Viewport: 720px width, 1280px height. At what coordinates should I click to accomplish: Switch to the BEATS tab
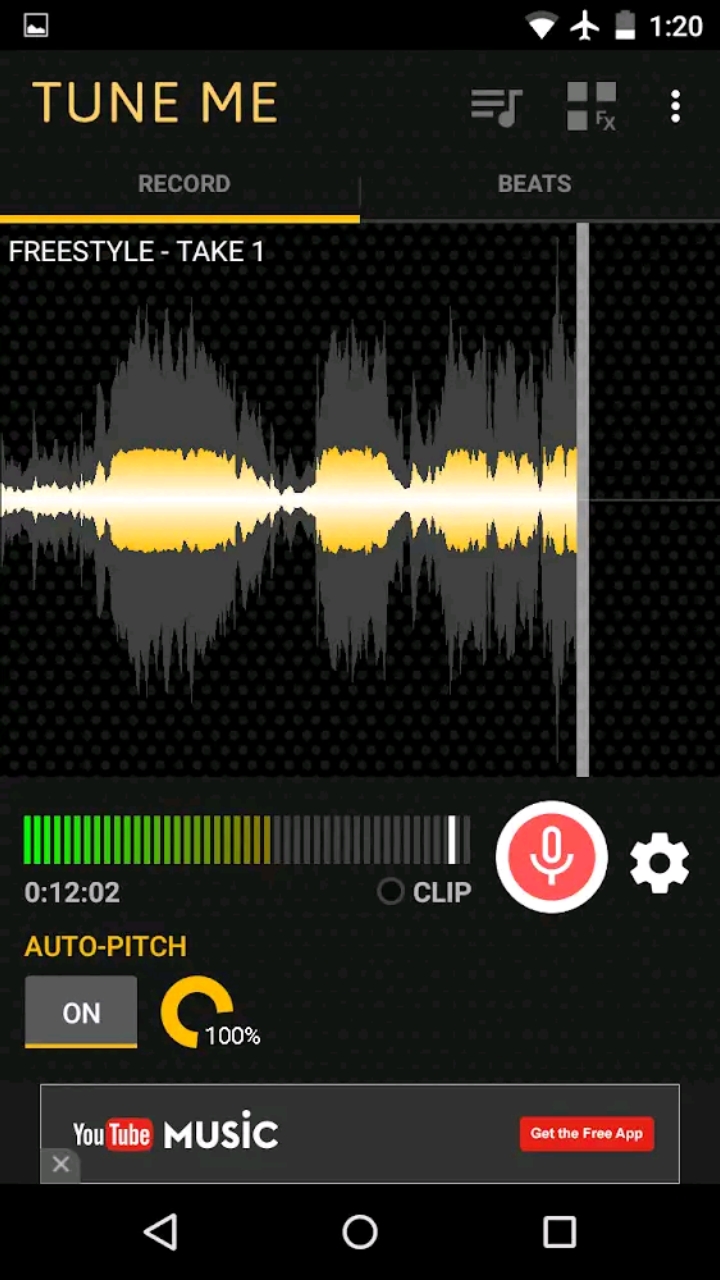pos(534,183)
